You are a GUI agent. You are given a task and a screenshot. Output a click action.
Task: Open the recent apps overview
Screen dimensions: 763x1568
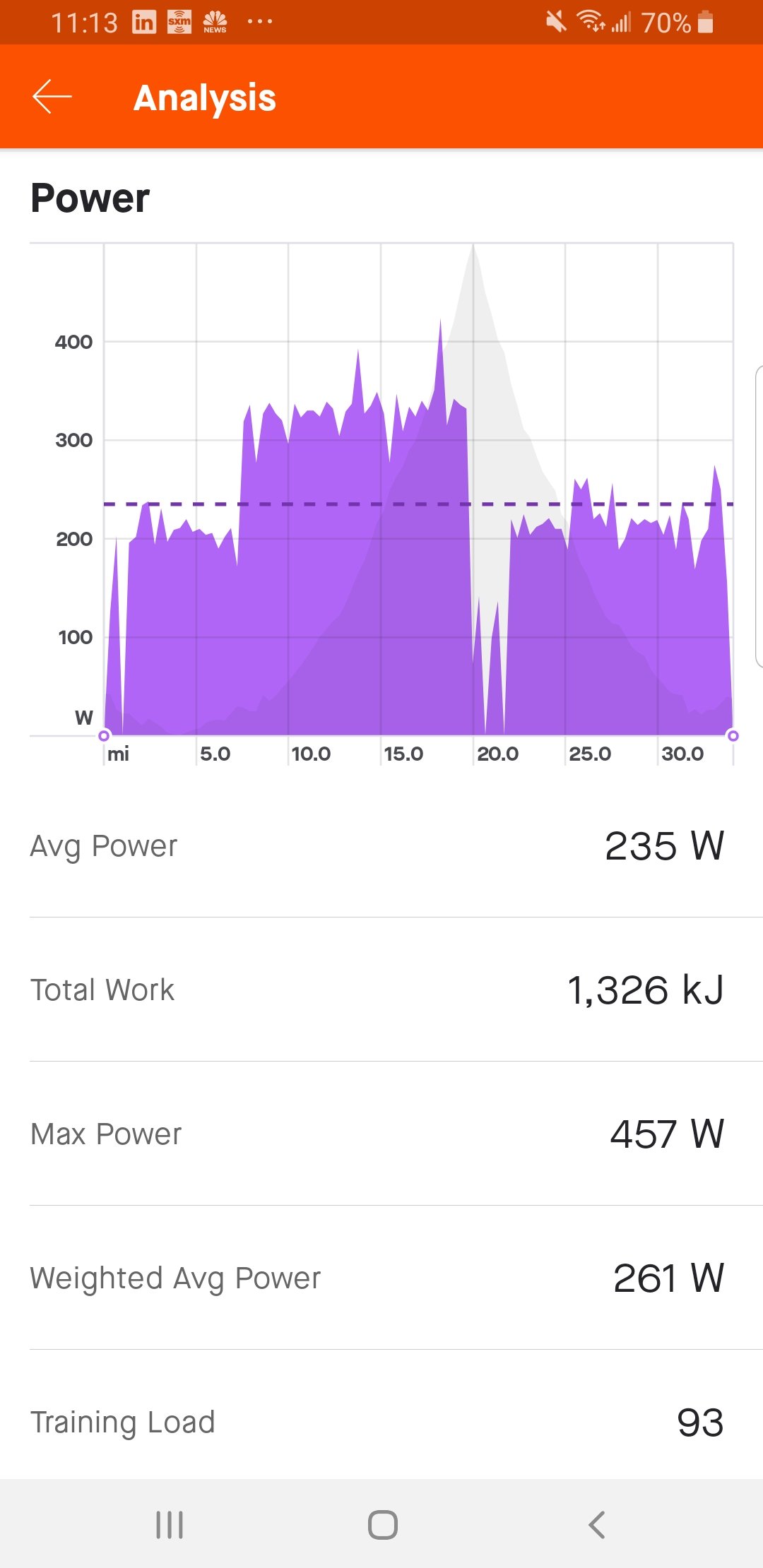pos(170,1524)
